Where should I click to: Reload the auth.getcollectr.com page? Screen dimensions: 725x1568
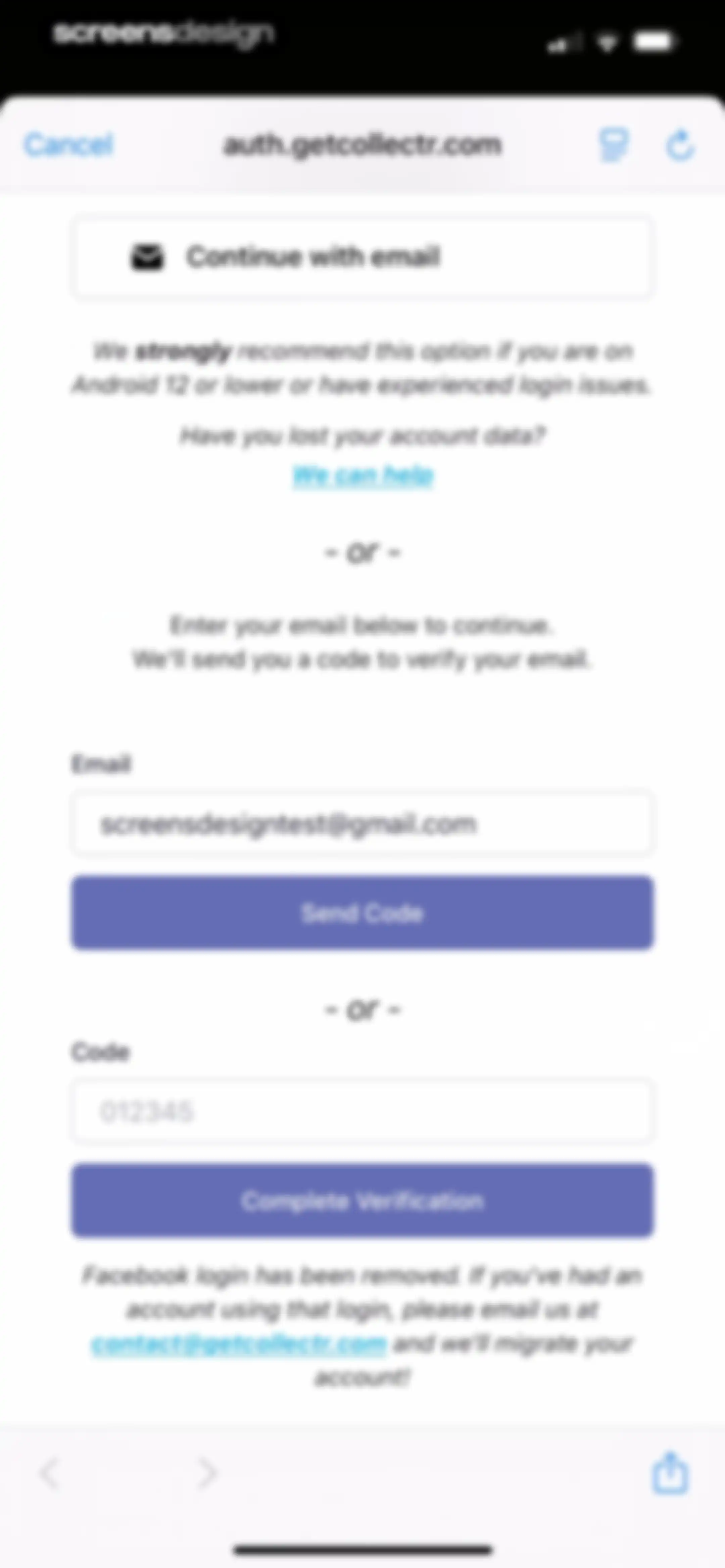pyautogui.click(x=680, y=145)
